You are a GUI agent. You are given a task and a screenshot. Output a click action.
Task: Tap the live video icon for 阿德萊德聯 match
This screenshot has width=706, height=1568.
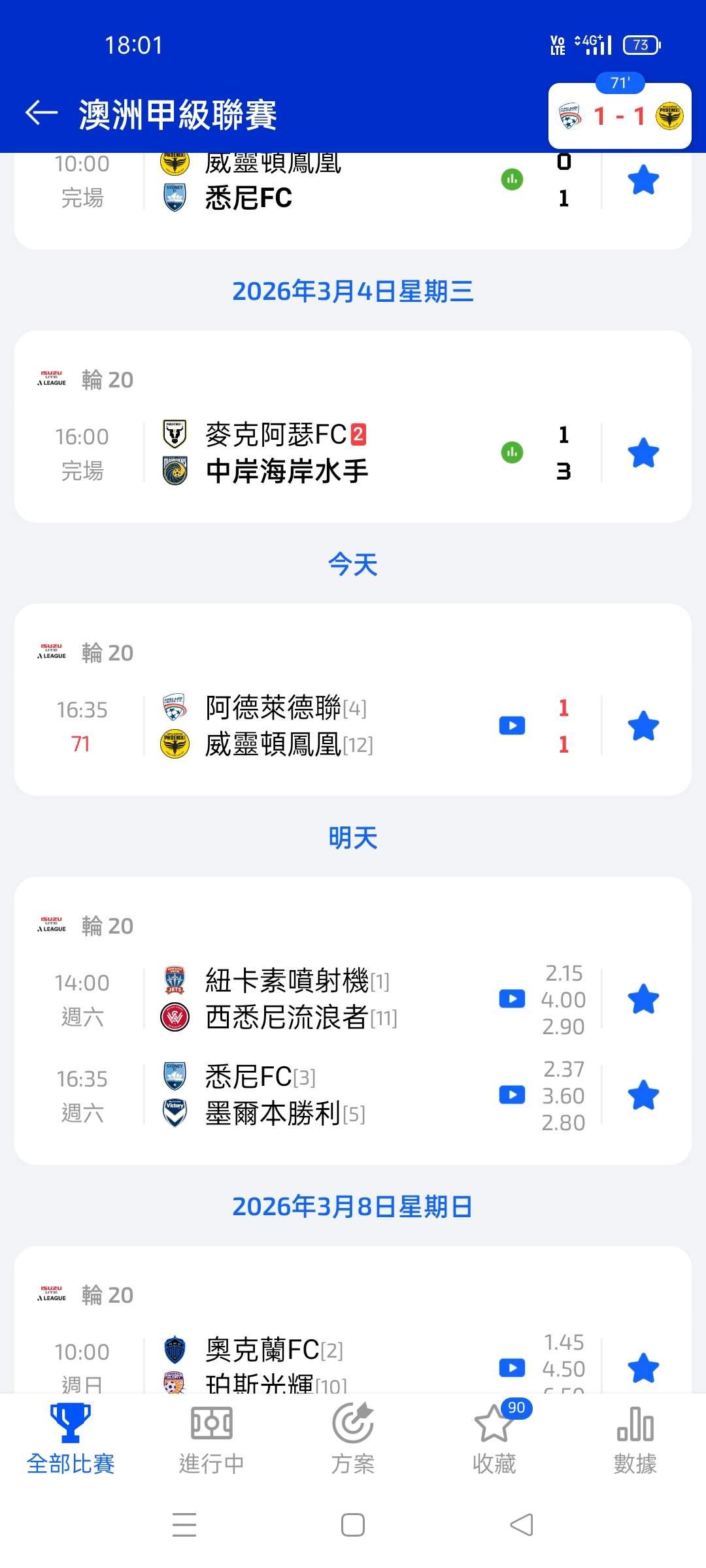coord(512,726)
